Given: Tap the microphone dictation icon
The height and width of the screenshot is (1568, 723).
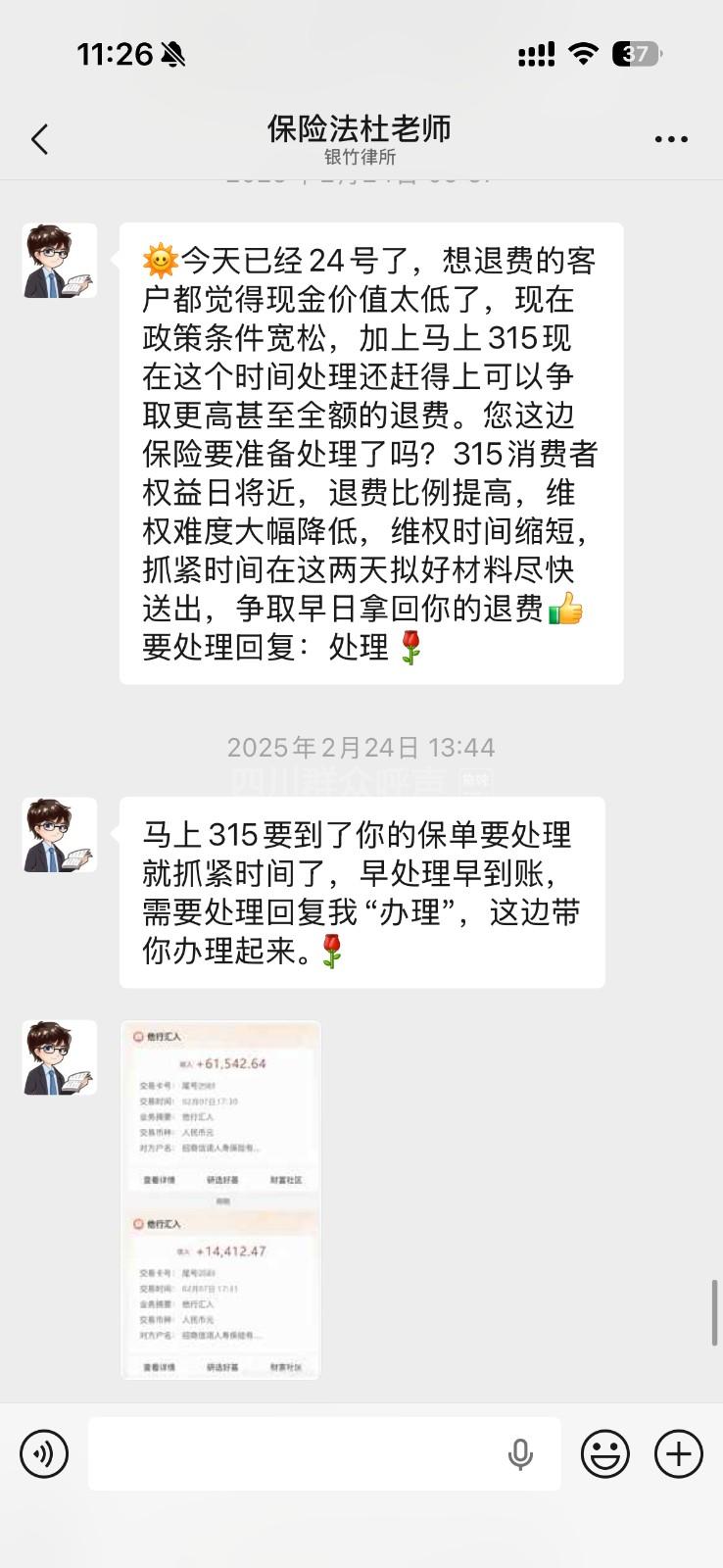Looking at the screenshot, I should [x=520, y=1454].
